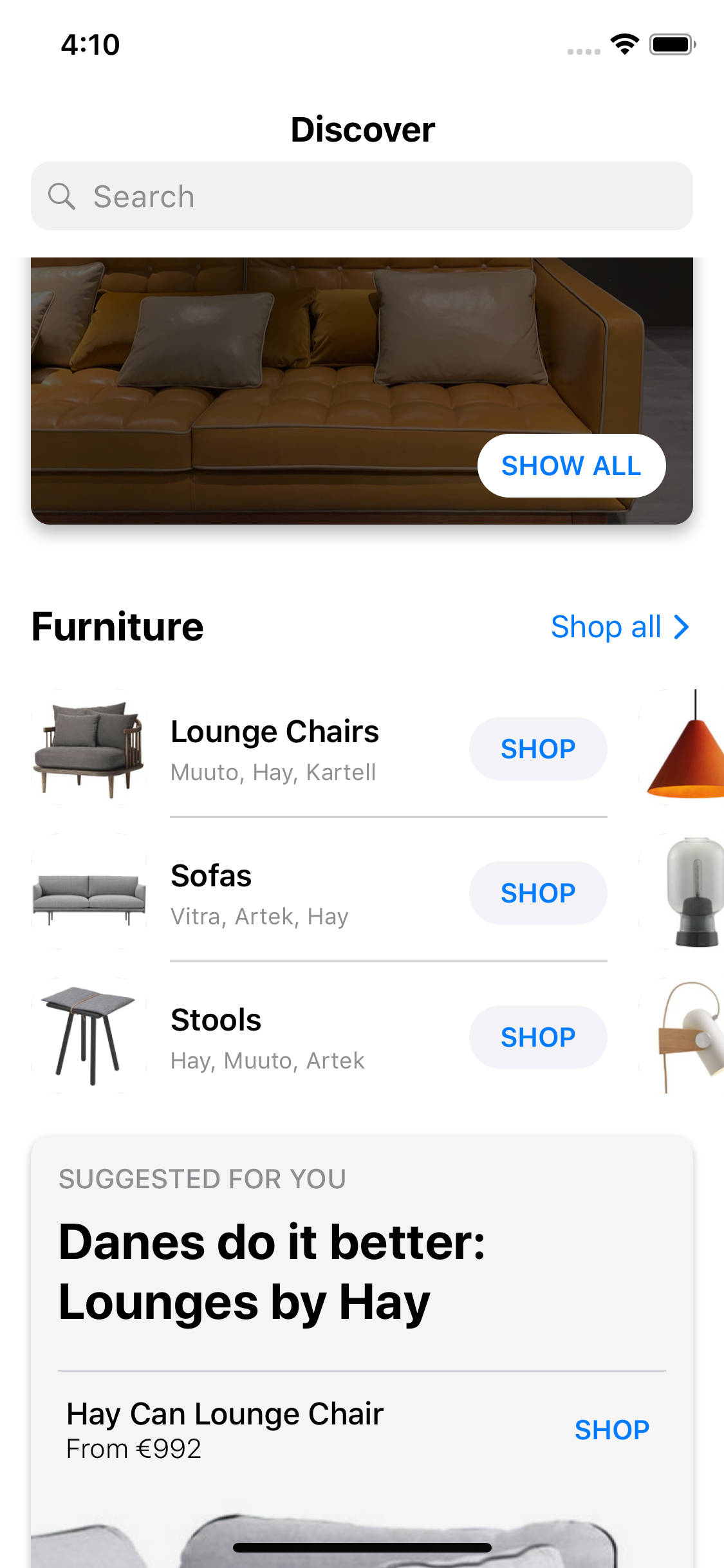This screenshot has width=724, height=1568.
Task: Open Shop all for Furniture
Action: [620, 627]
